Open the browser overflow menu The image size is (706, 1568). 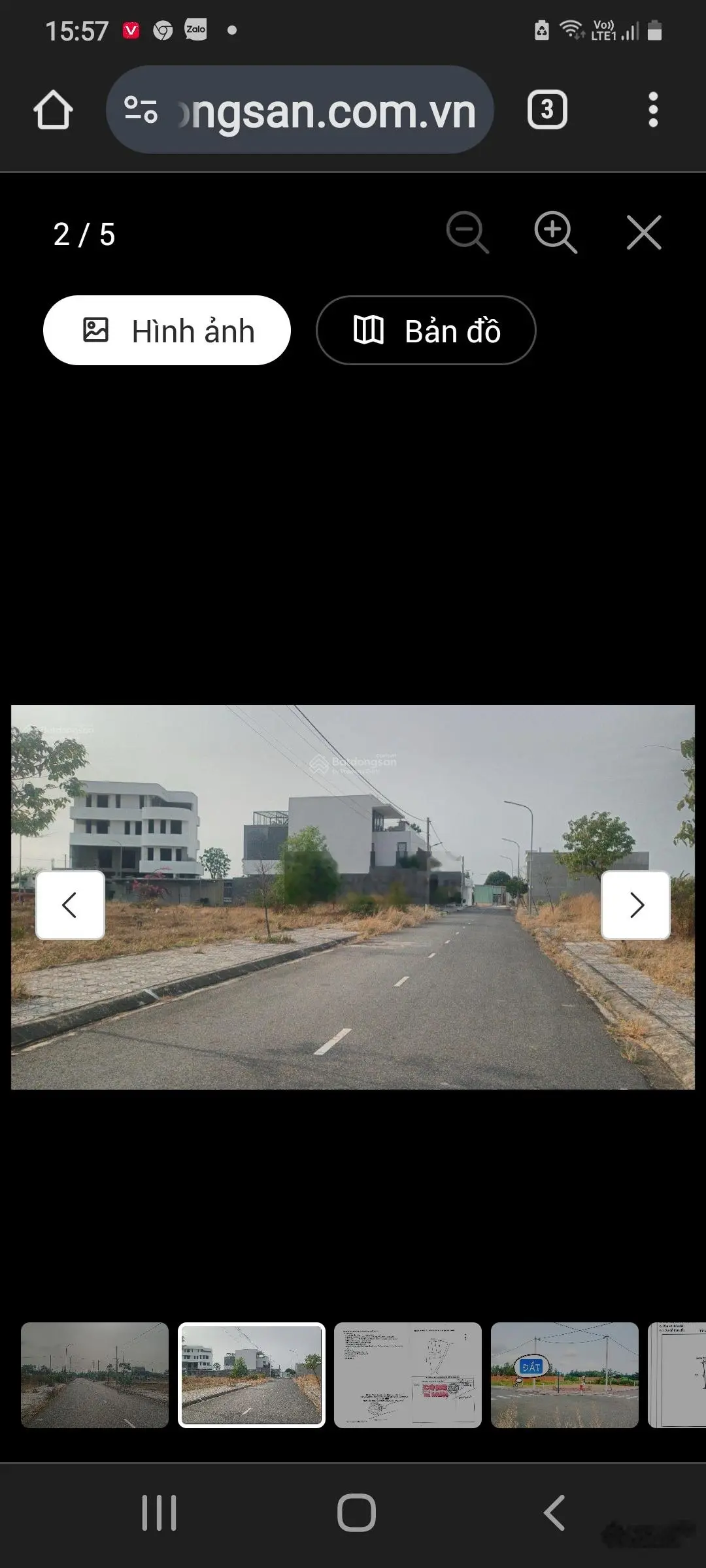pos(652,110)
